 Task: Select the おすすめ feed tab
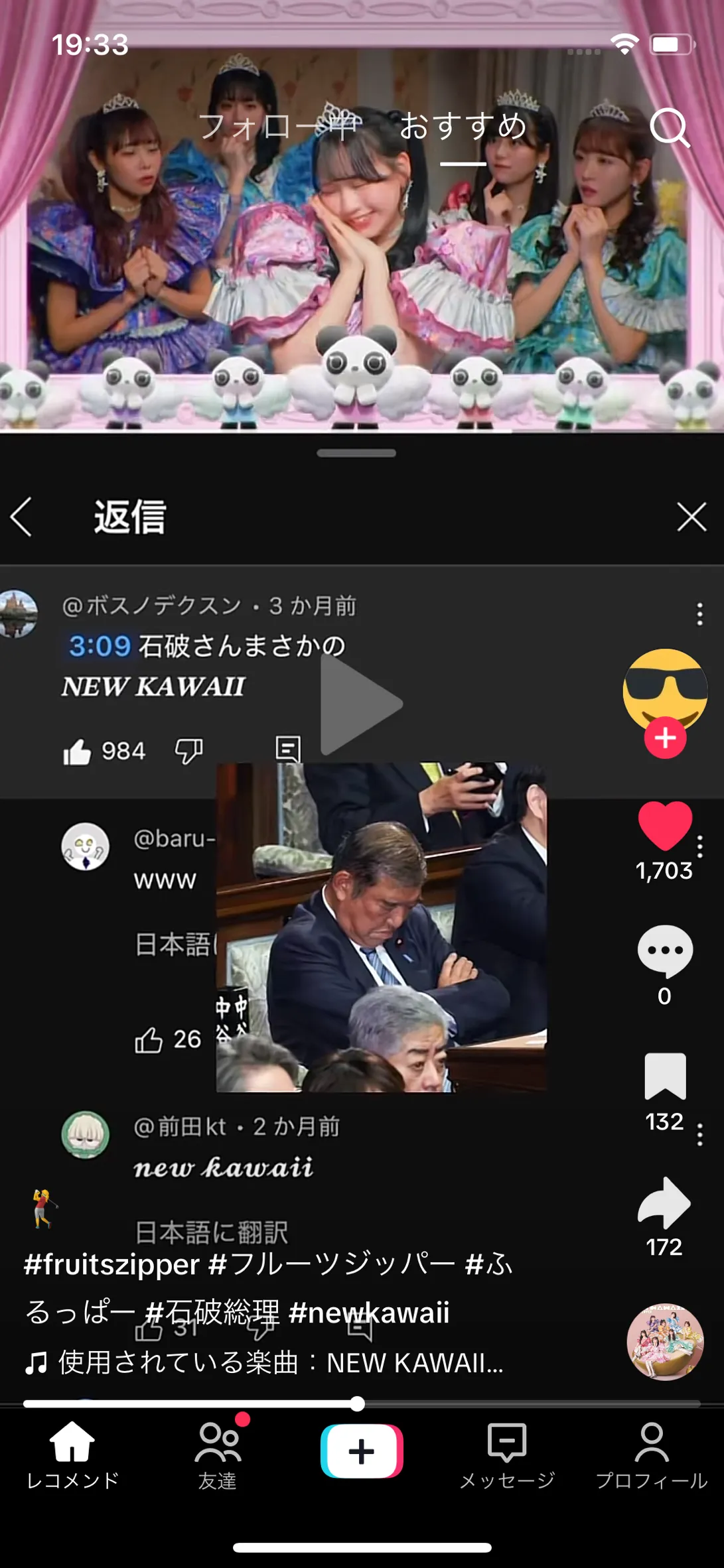click(x=463, y=126)
